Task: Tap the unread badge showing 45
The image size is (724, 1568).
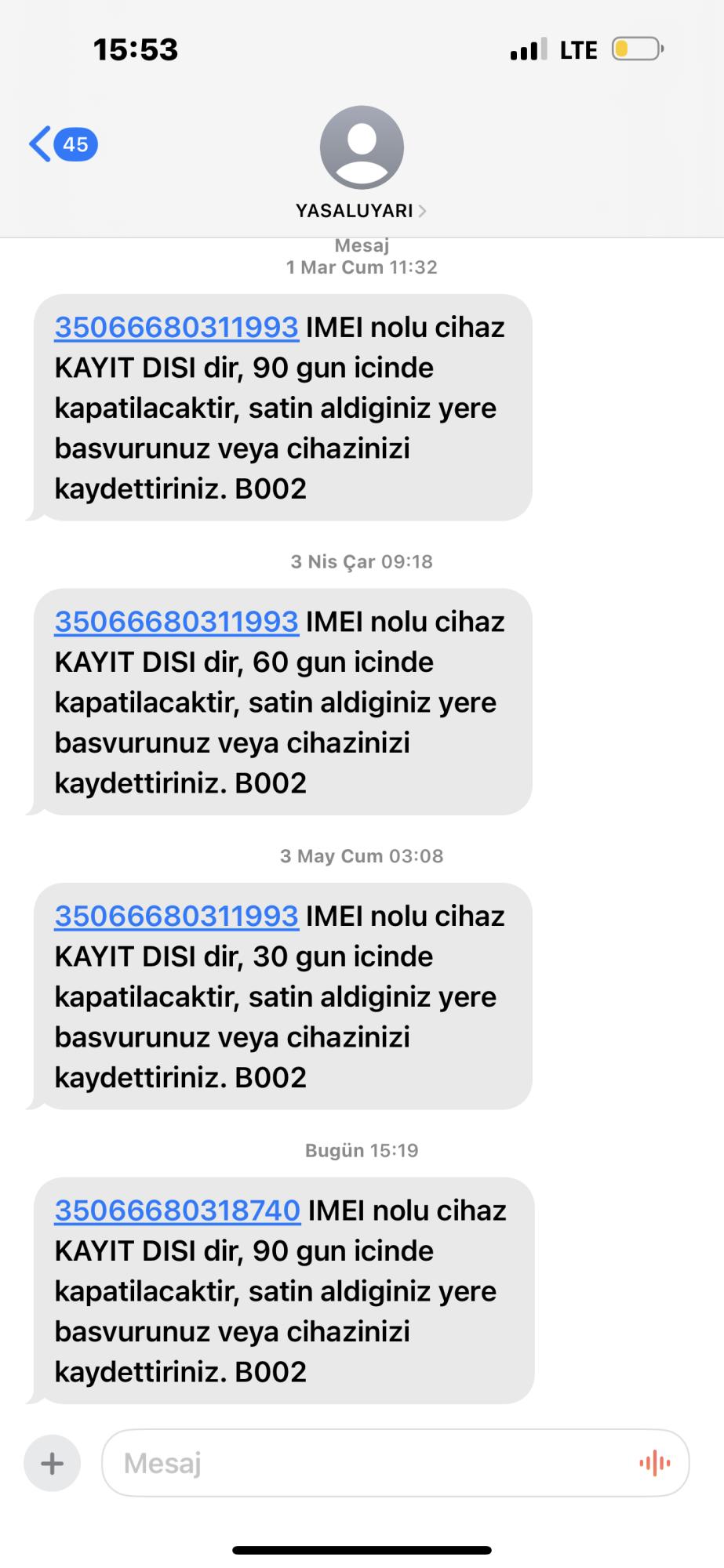Action: click(x=75, y=144)
